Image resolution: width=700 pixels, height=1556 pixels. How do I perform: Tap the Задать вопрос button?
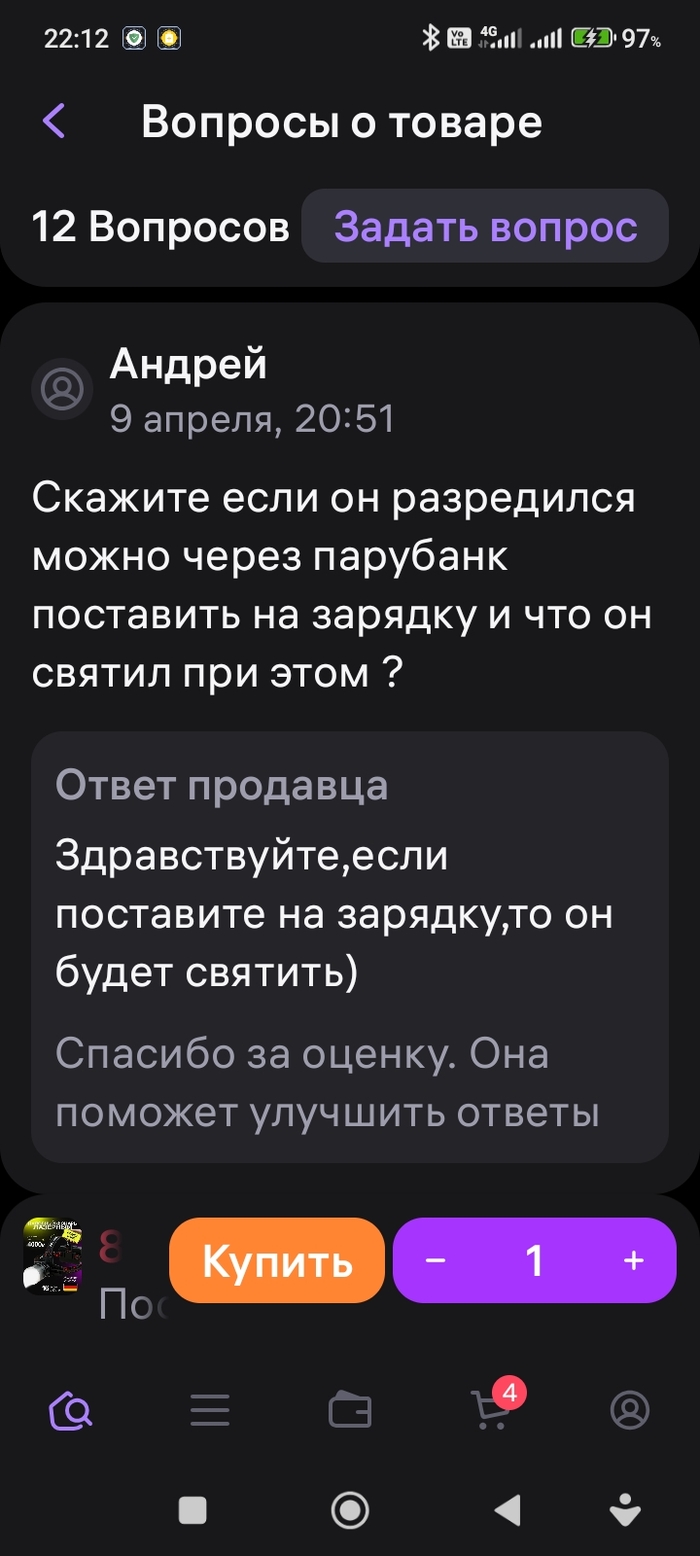(485, 227)
